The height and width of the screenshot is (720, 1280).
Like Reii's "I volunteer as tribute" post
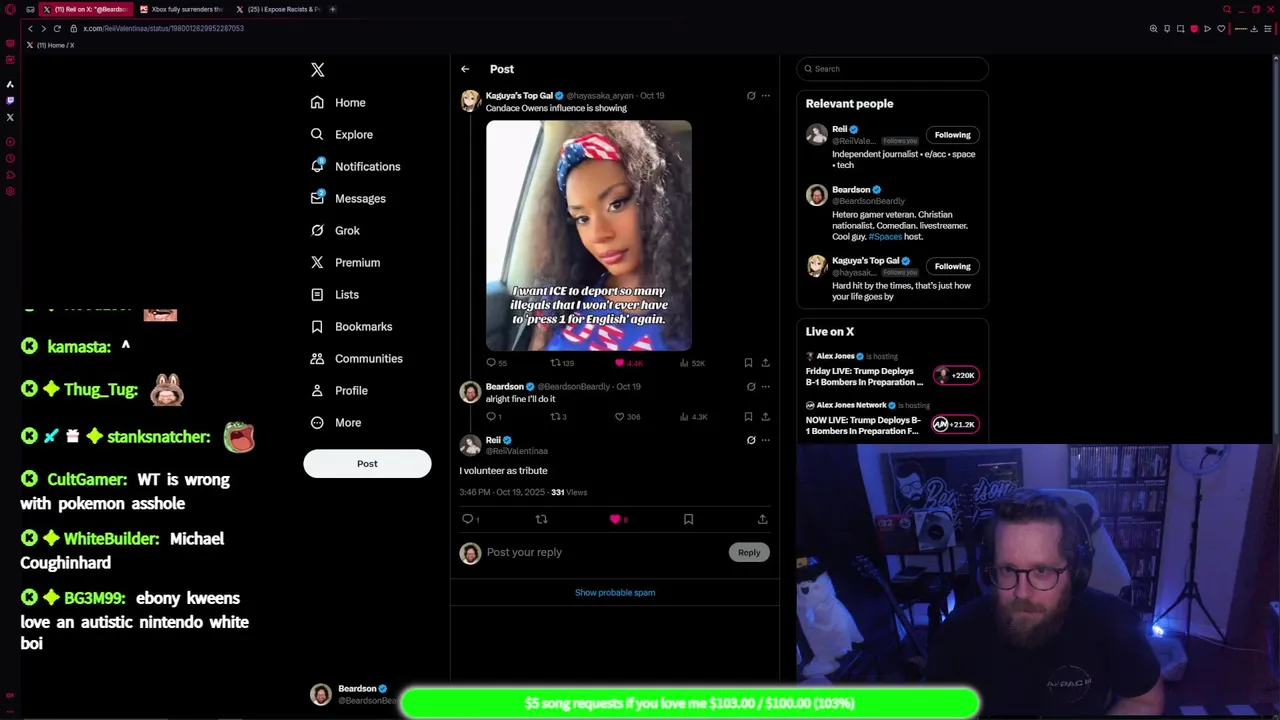click(615, 519)
